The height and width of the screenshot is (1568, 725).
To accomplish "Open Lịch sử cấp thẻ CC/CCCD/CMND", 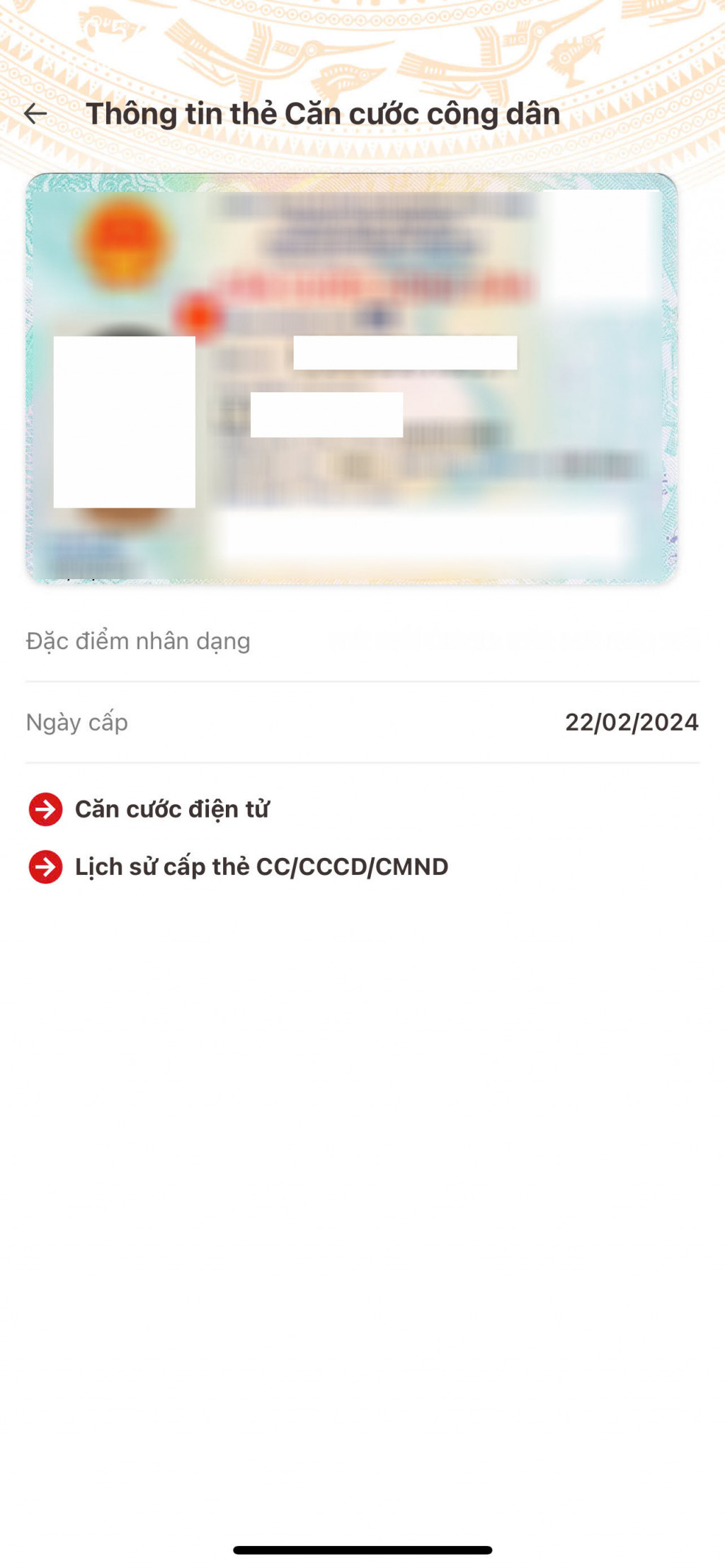I will [262, 865].
